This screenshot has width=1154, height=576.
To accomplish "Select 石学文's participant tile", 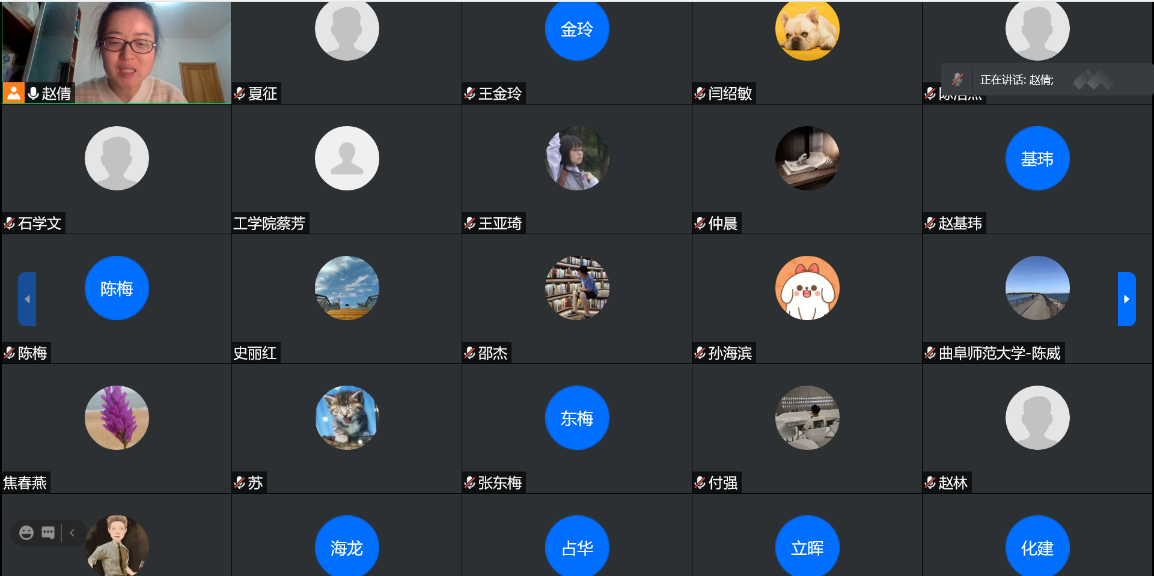I will point(116,168).
